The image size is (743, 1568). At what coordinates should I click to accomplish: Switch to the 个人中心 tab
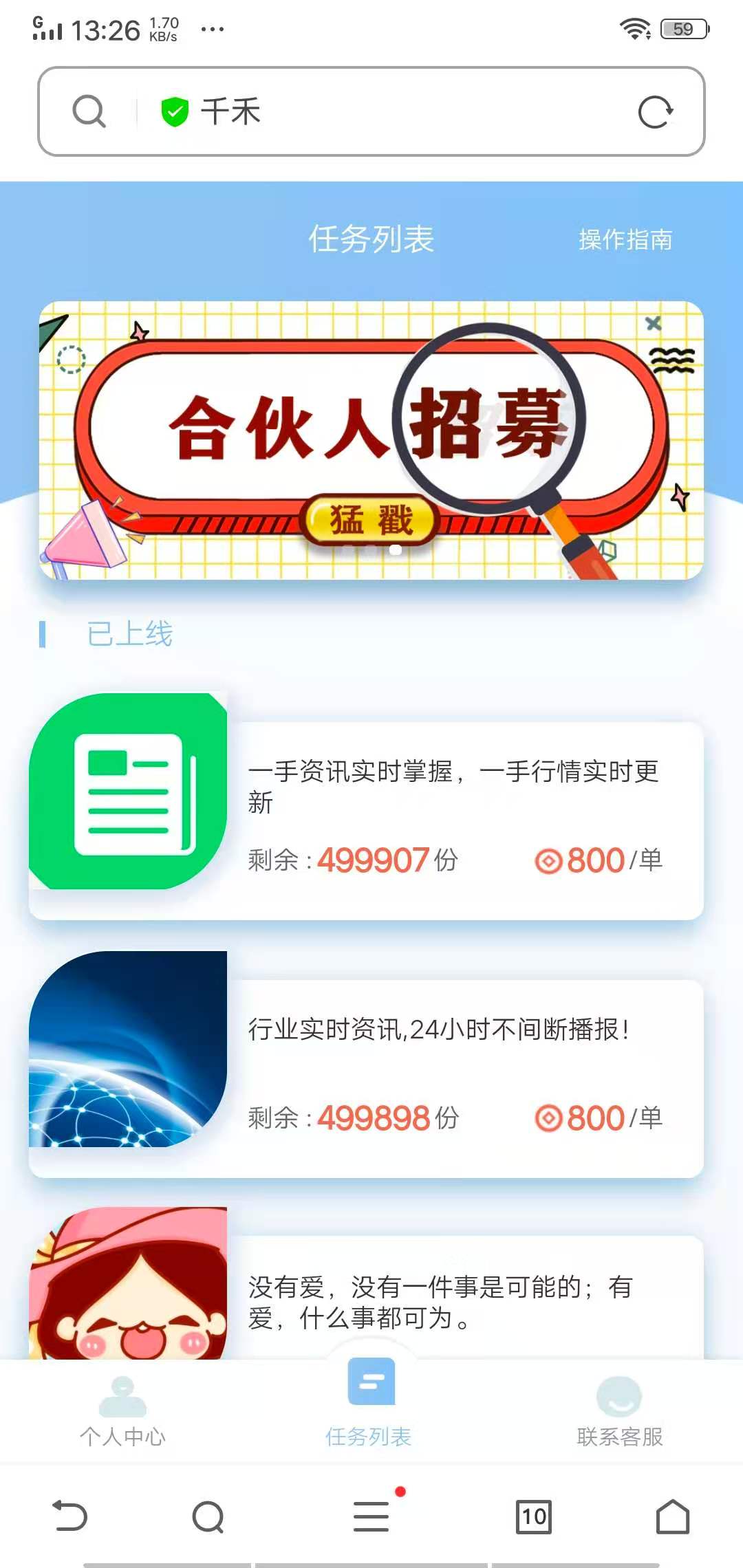click(122, 1418)
